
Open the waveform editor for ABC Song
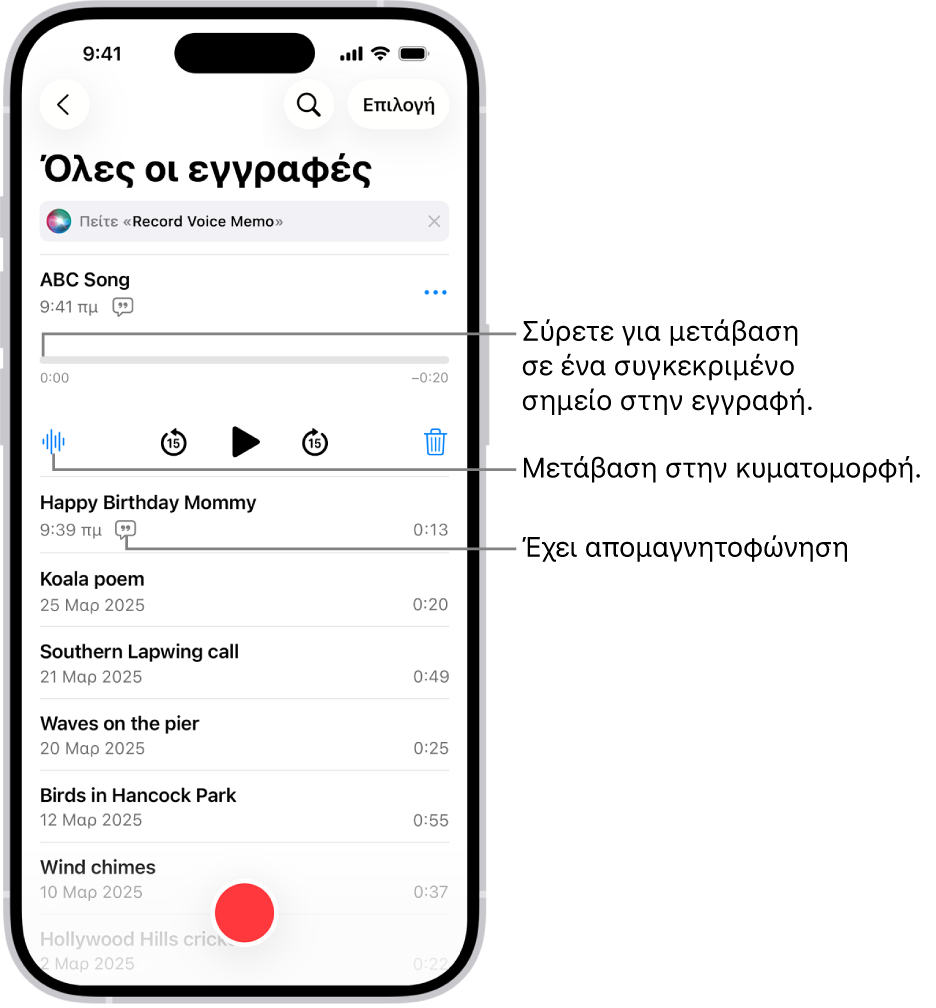(x=54, y=441)
